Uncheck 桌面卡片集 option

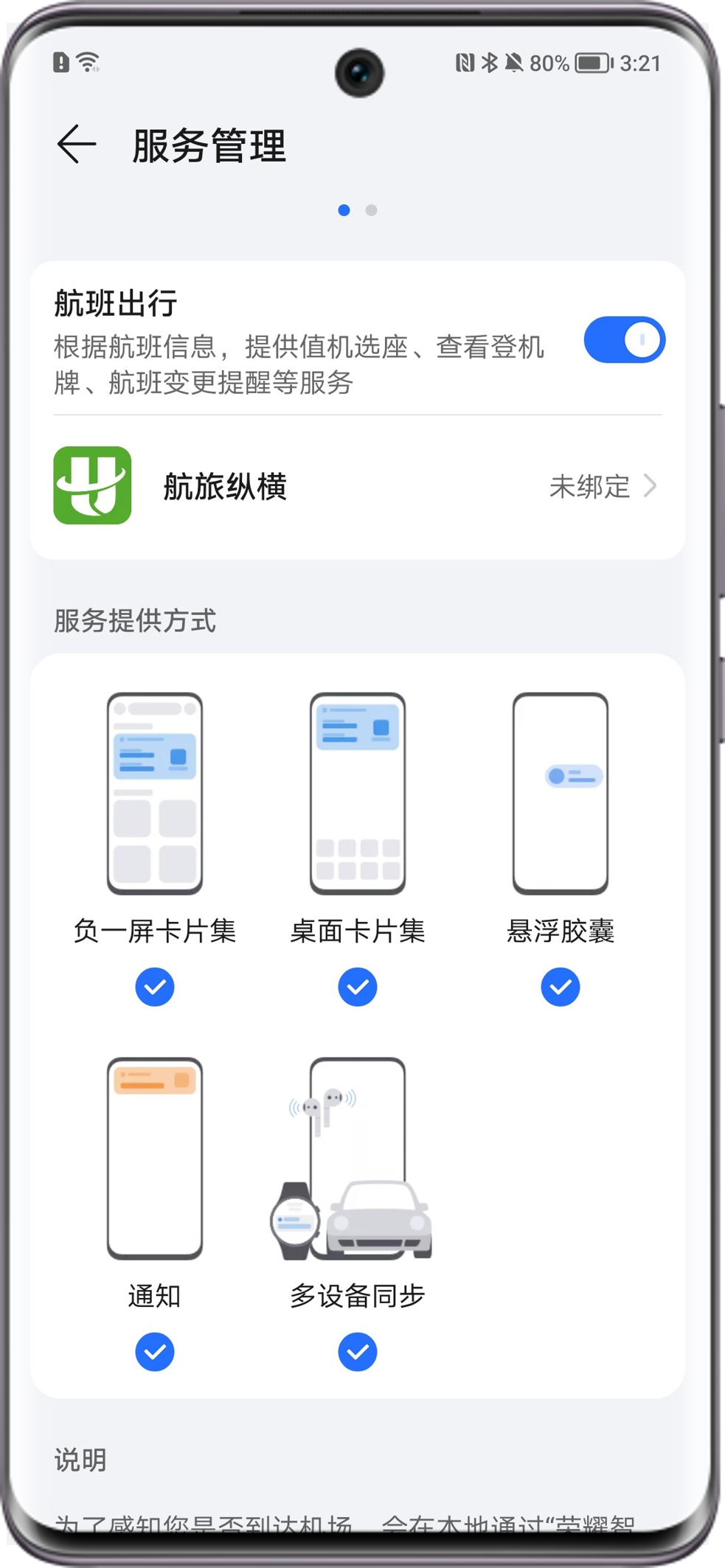pos(358,987)
